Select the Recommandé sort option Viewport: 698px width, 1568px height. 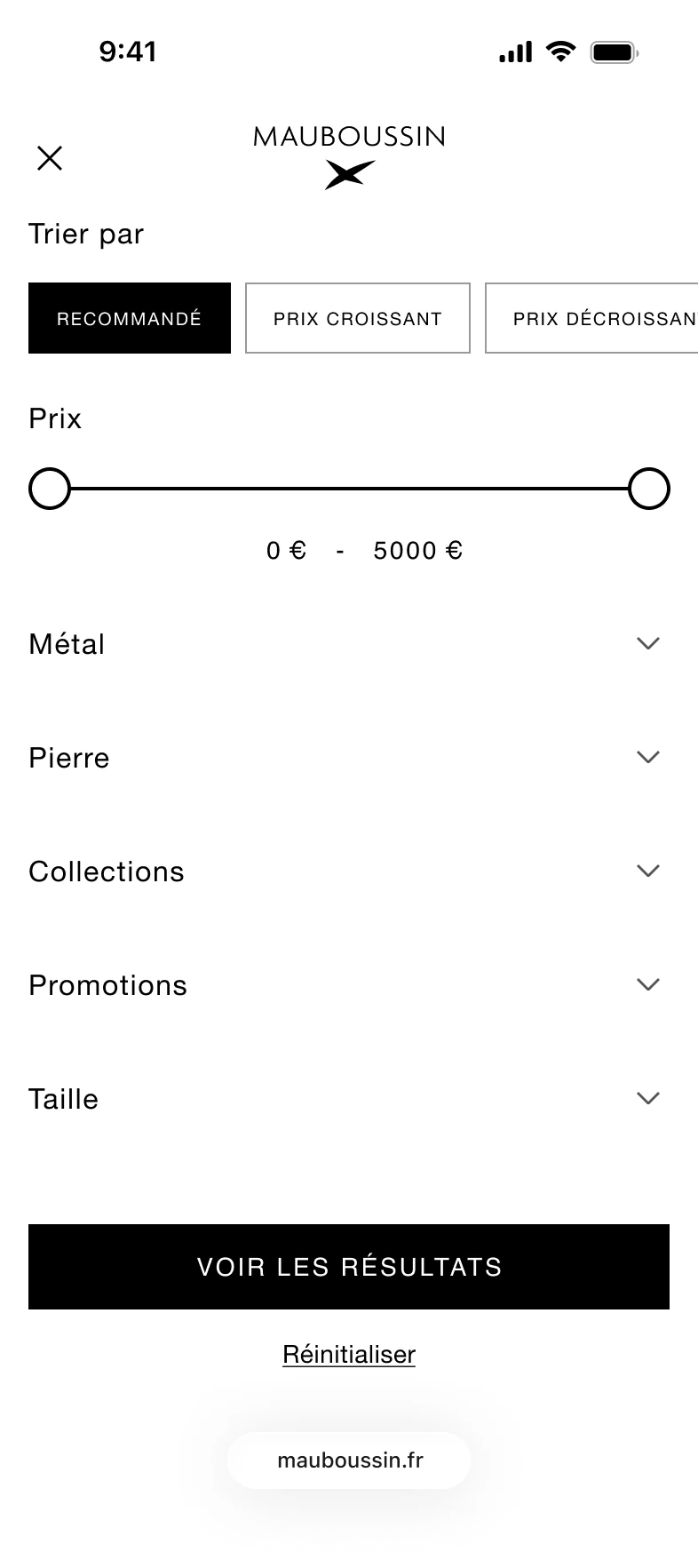[130, 318]
